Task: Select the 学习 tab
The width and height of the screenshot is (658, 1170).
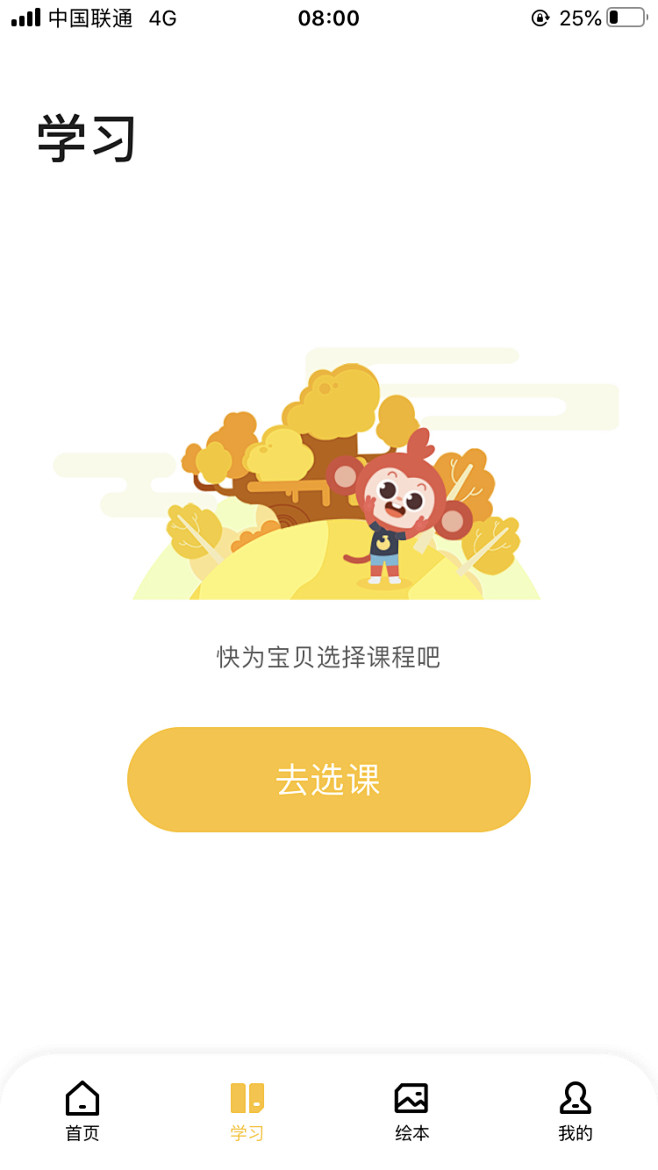Action: coord(247,1112)
